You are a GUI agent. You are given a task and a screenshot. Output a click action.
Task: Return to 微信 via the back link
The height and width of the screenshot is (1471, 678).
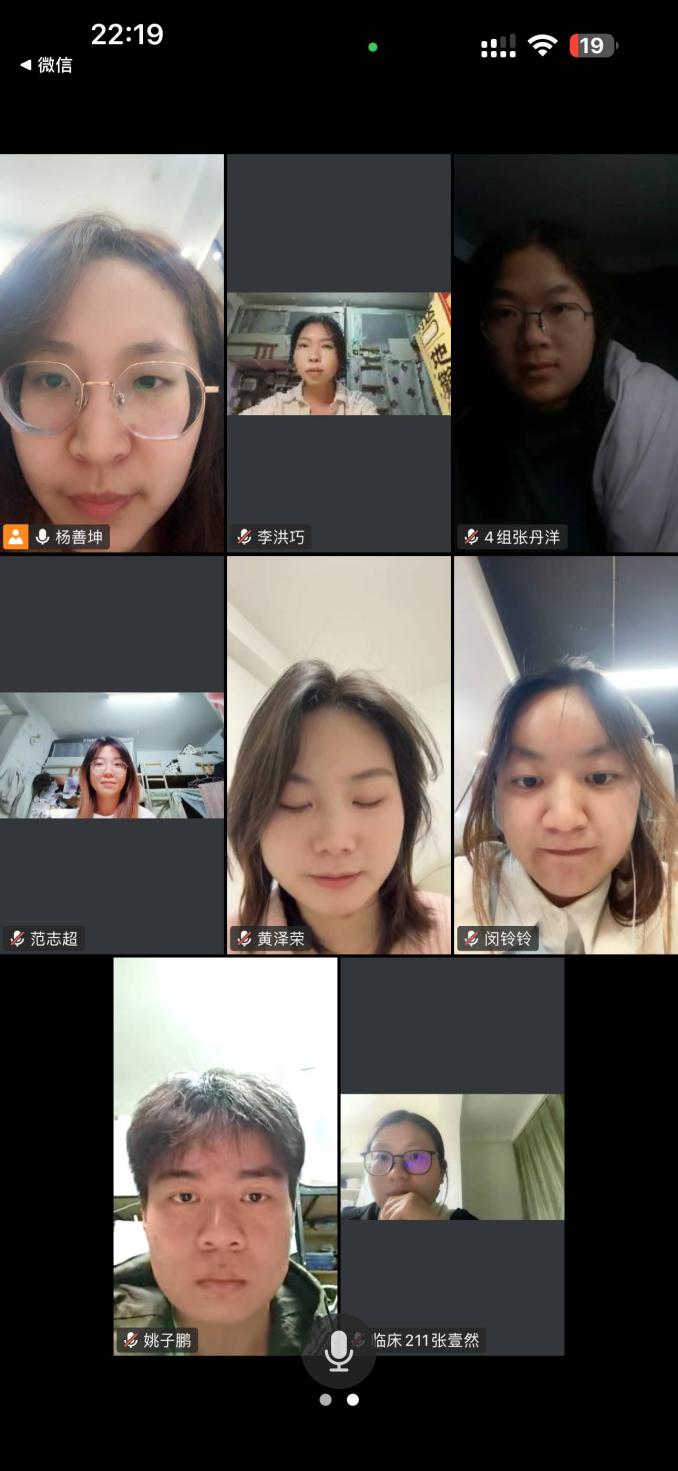pyautogui.click(x=46, y=65)
